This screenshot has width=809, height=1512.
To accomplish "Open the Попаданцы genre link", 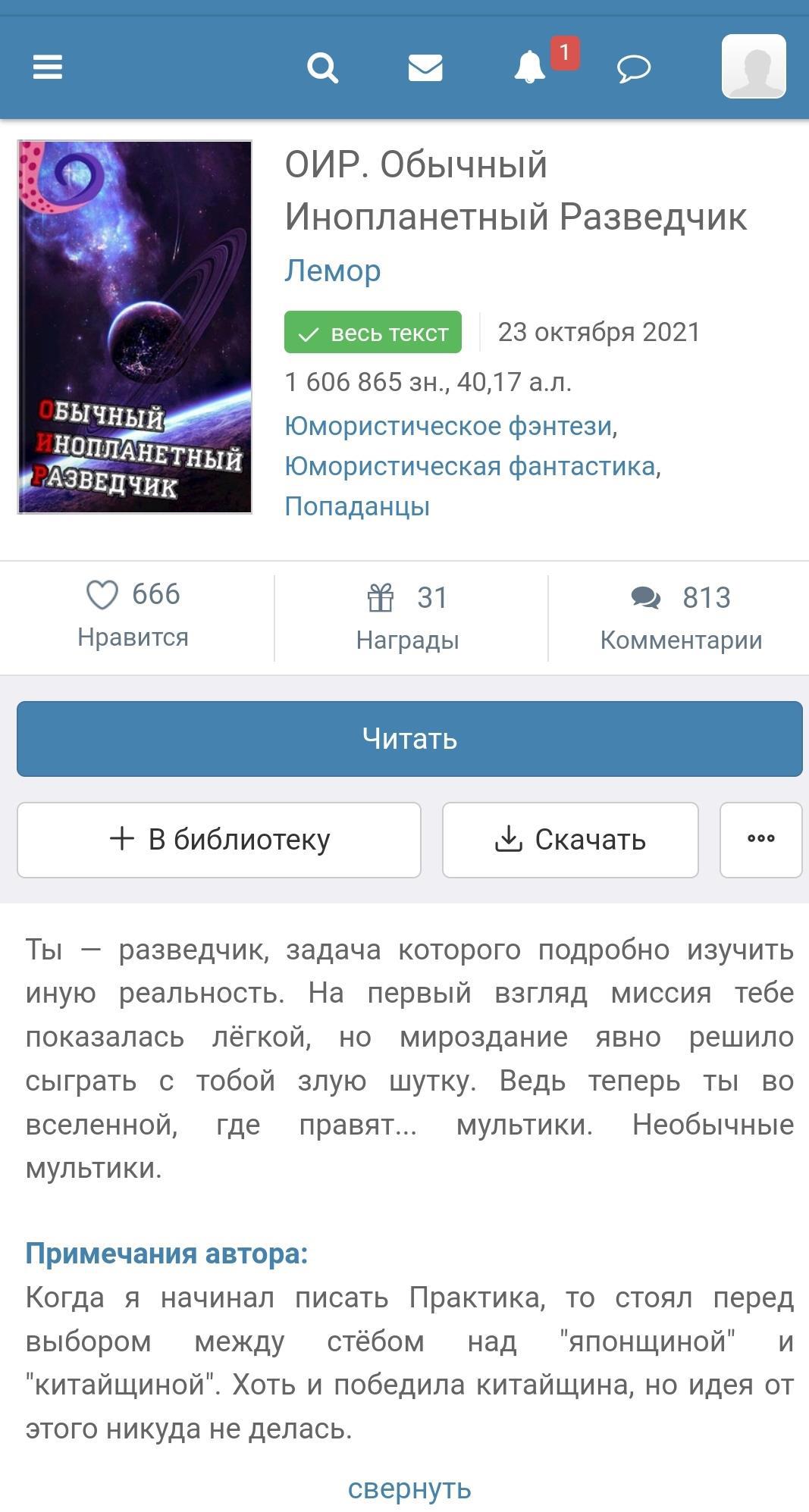I will [357, 506].
